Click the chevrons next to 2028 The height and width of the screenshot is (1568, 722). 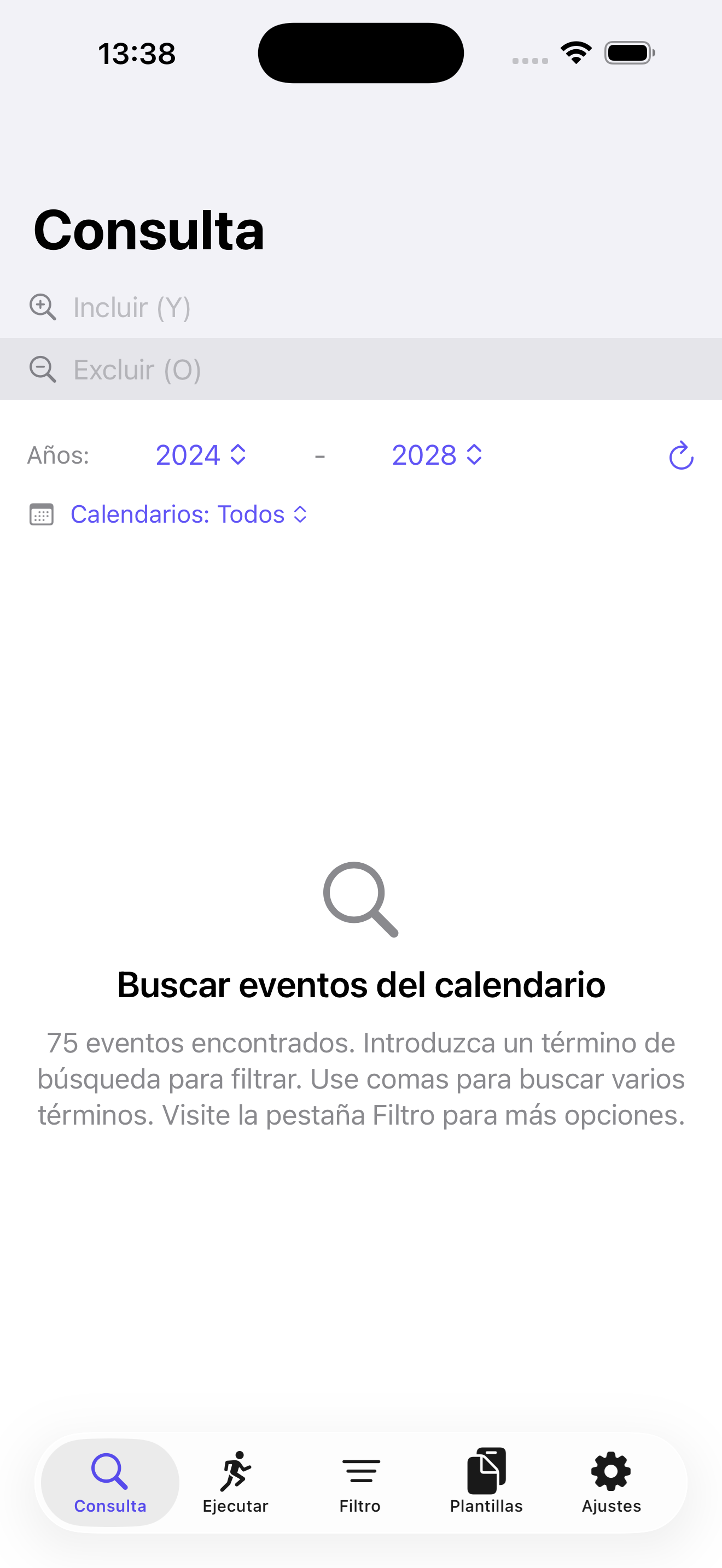(x=474, y=455)
